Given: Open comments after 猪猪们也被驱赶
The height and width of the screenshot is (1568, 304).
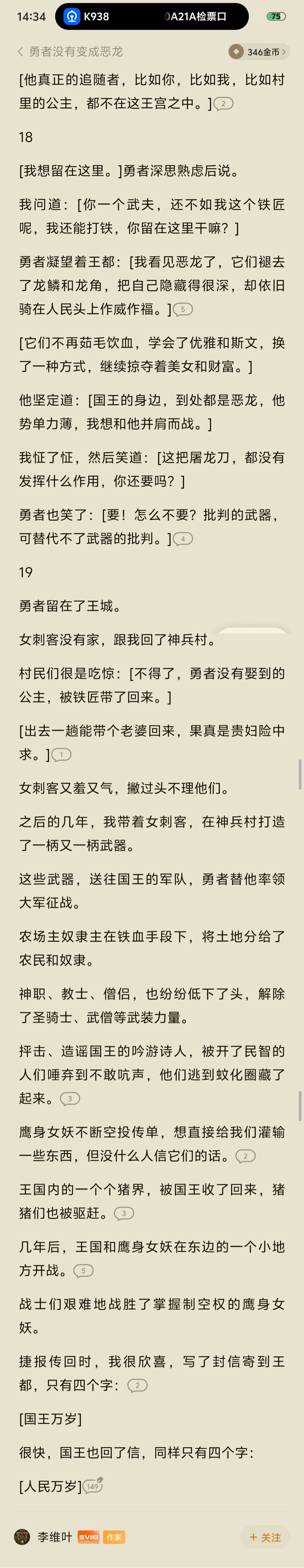Looking at the screenshot, I should (x=124, y=1213).
